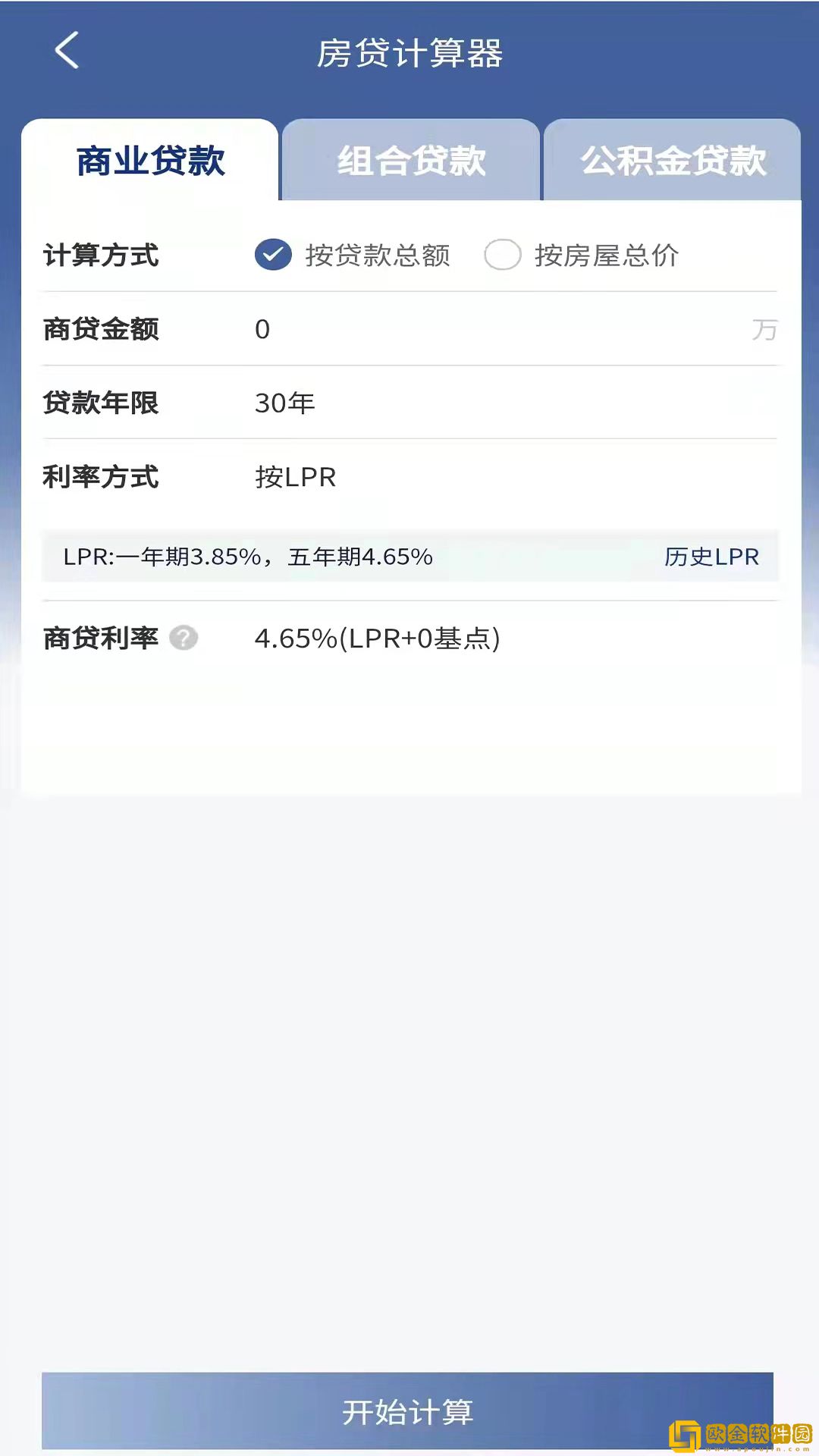Open the 商贷利率 help question mark
The image size is (819, 1456).
(x=184, y=639)
